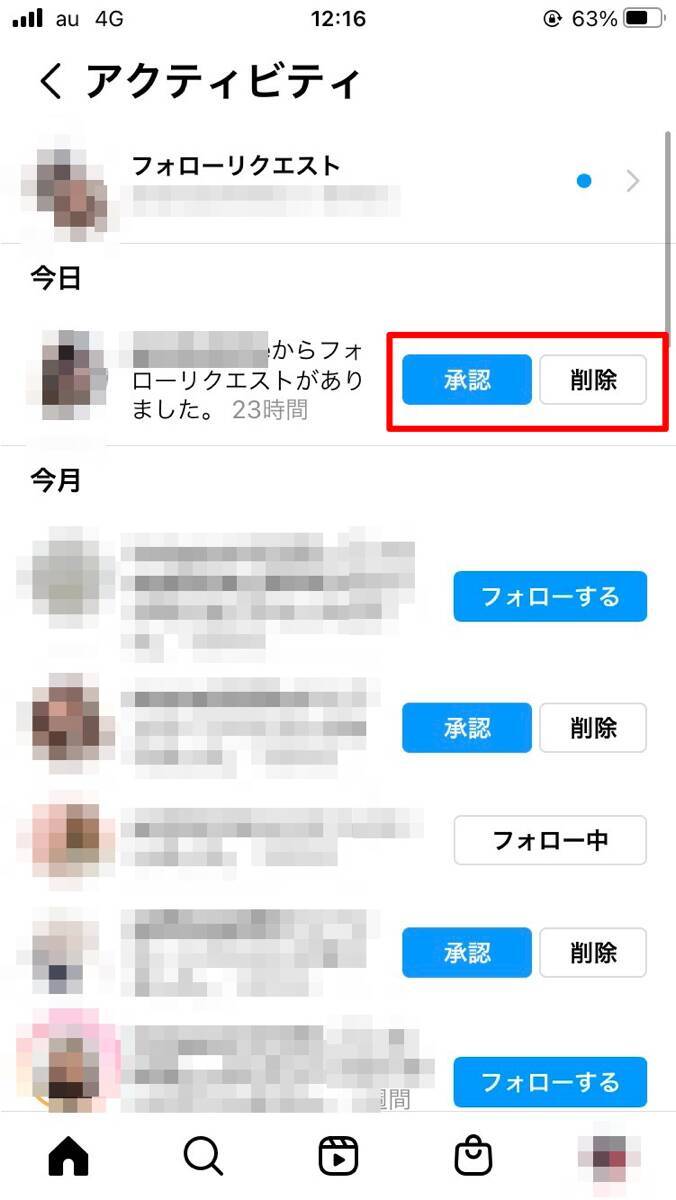Image resolution: width=676 pixels, height=1200 pixels.
Task: Tap the first フォローする button under 今月
Action: coord(550,597)
